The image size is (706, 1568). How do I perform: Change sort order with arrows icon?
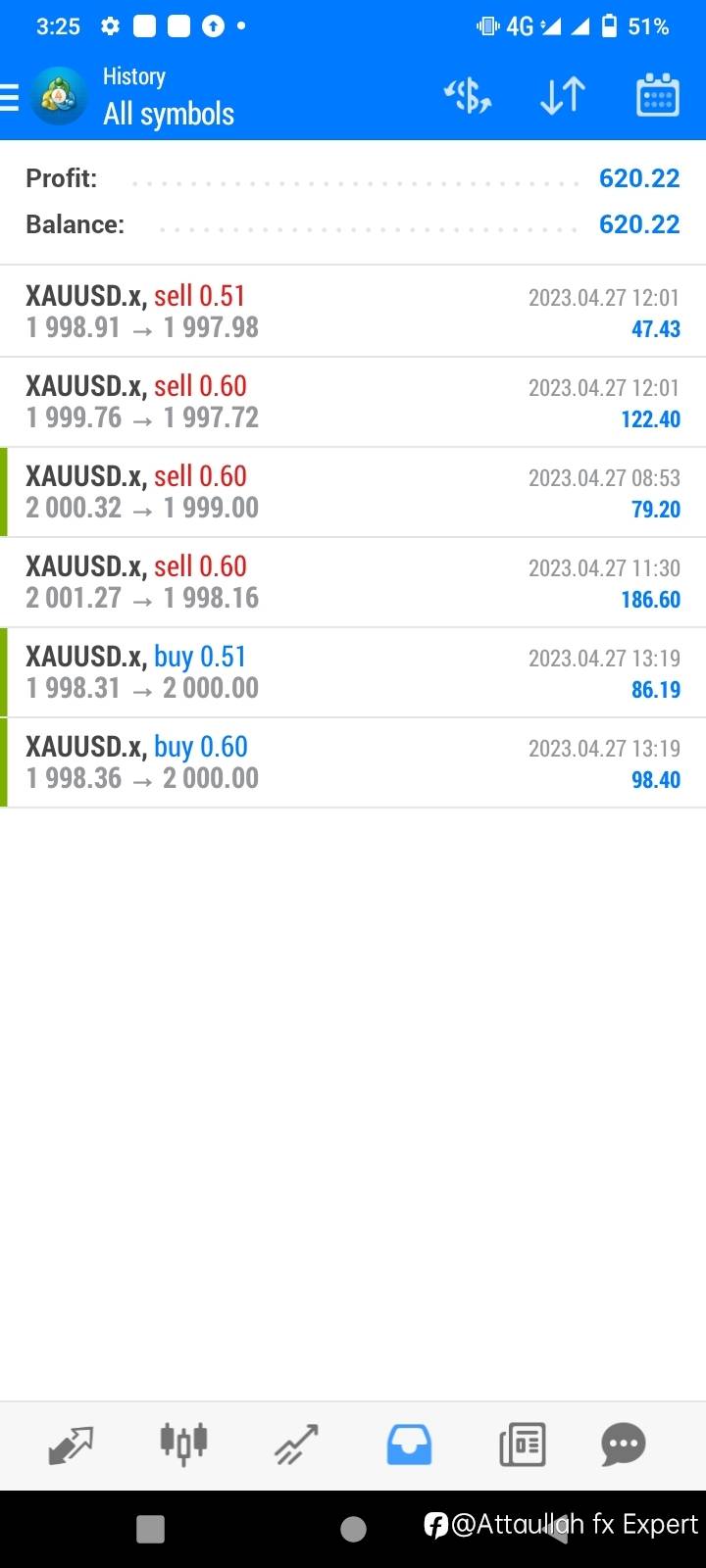[563, 96]
